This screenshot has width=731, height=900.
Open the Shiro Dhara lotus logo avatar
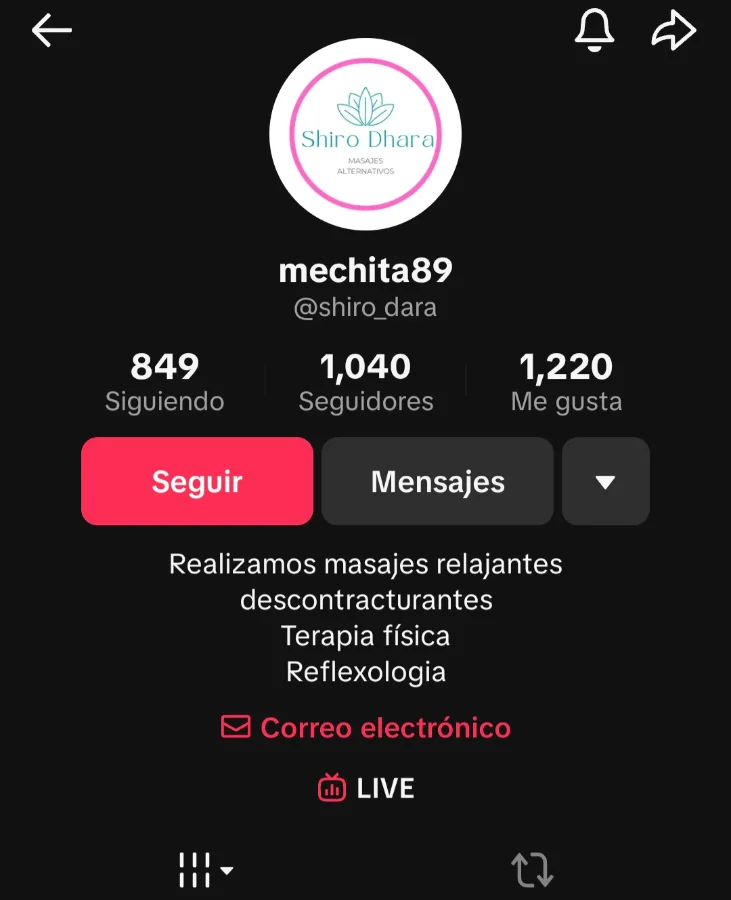pos(365,135)
